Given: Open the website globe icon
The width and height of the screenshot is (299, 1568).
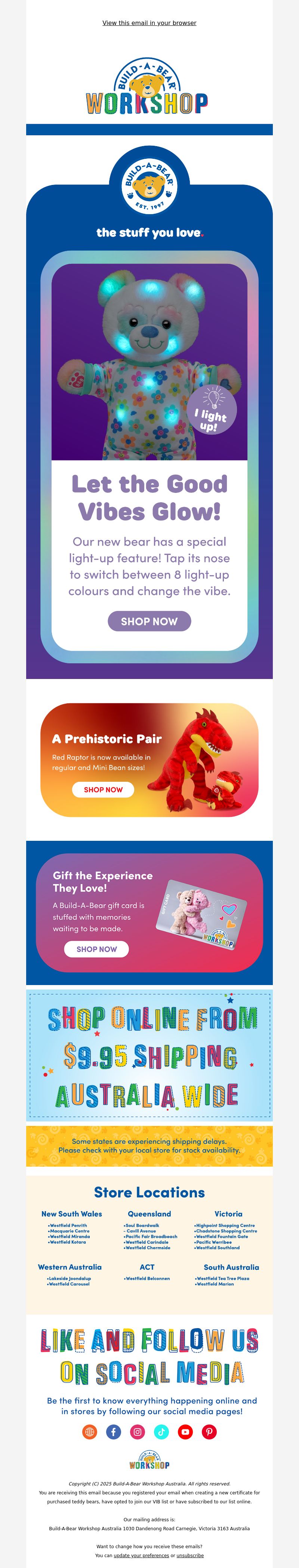Looking at the screenshot, I should click(90, 1432).
